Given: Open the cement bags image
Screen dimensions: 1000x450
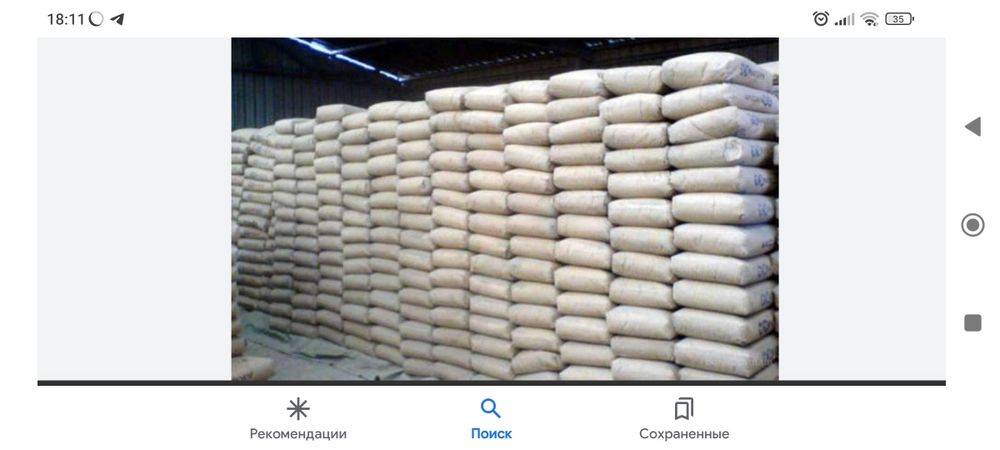Looking at the screenshot, I should tap(505, 209).
